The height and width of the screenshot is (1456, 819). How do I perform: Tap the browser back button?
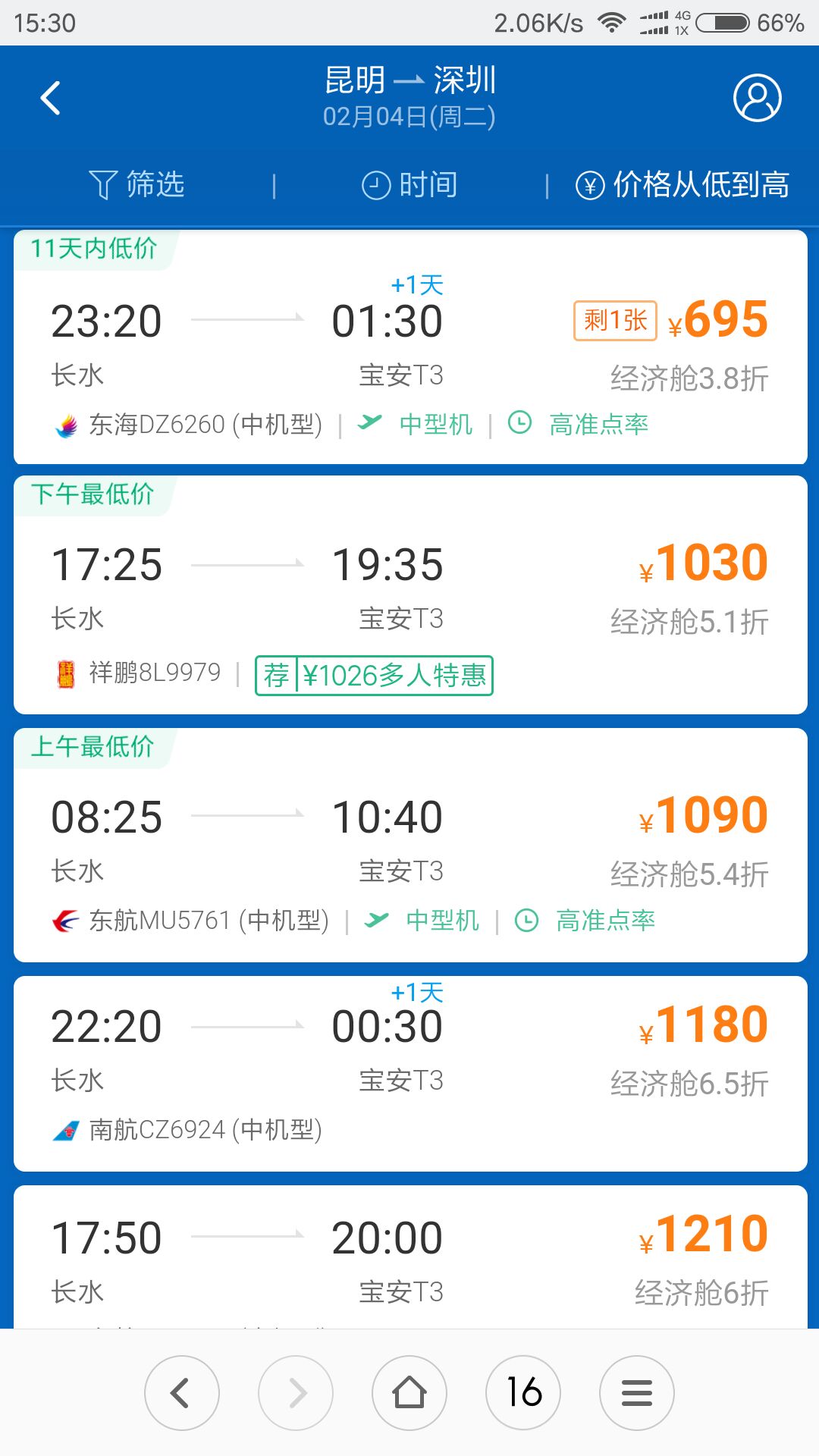tap(182, 1393)
